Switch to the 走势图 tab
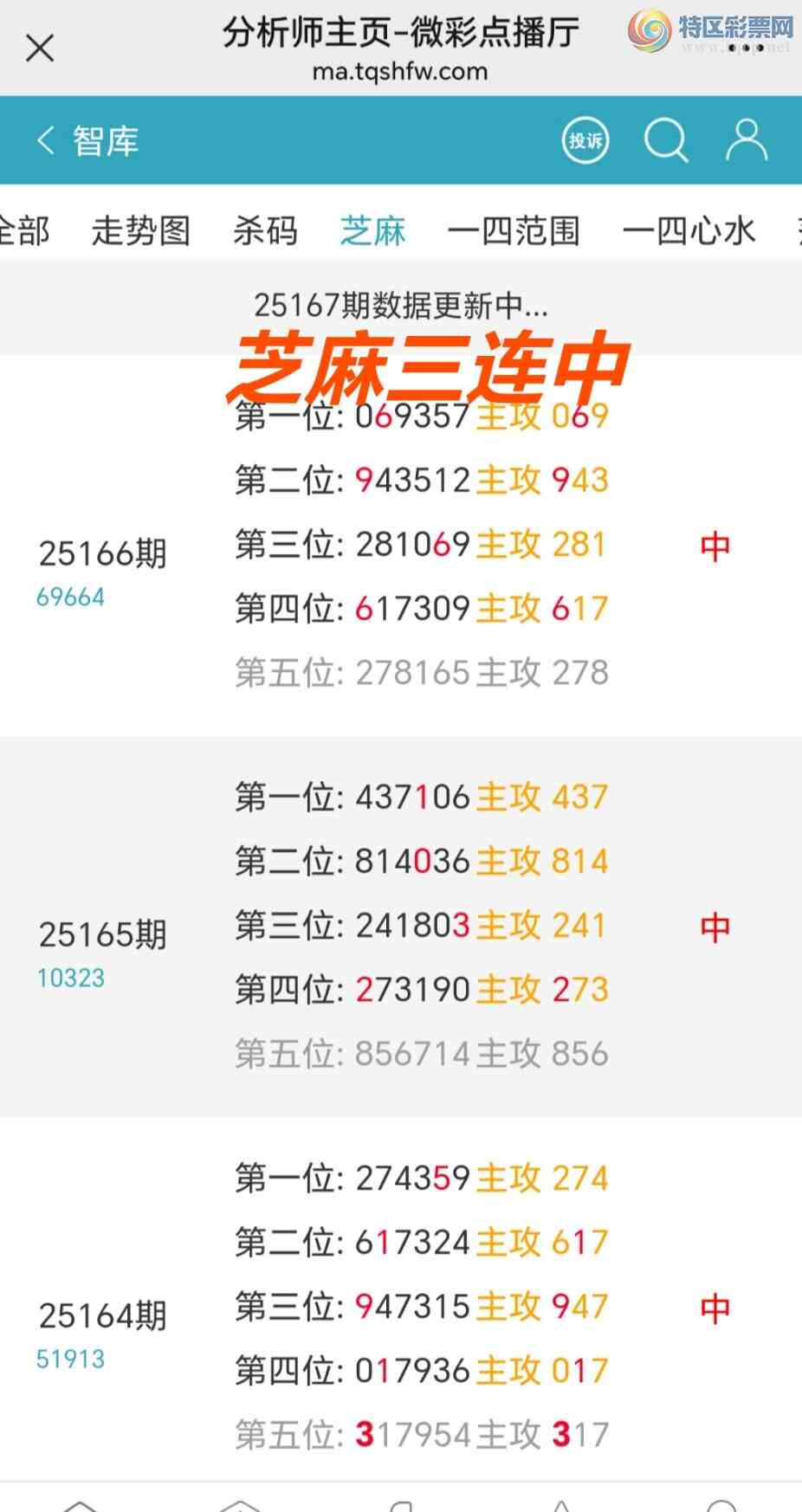This screenshot has height=1512, width=802. pos(141,231)
